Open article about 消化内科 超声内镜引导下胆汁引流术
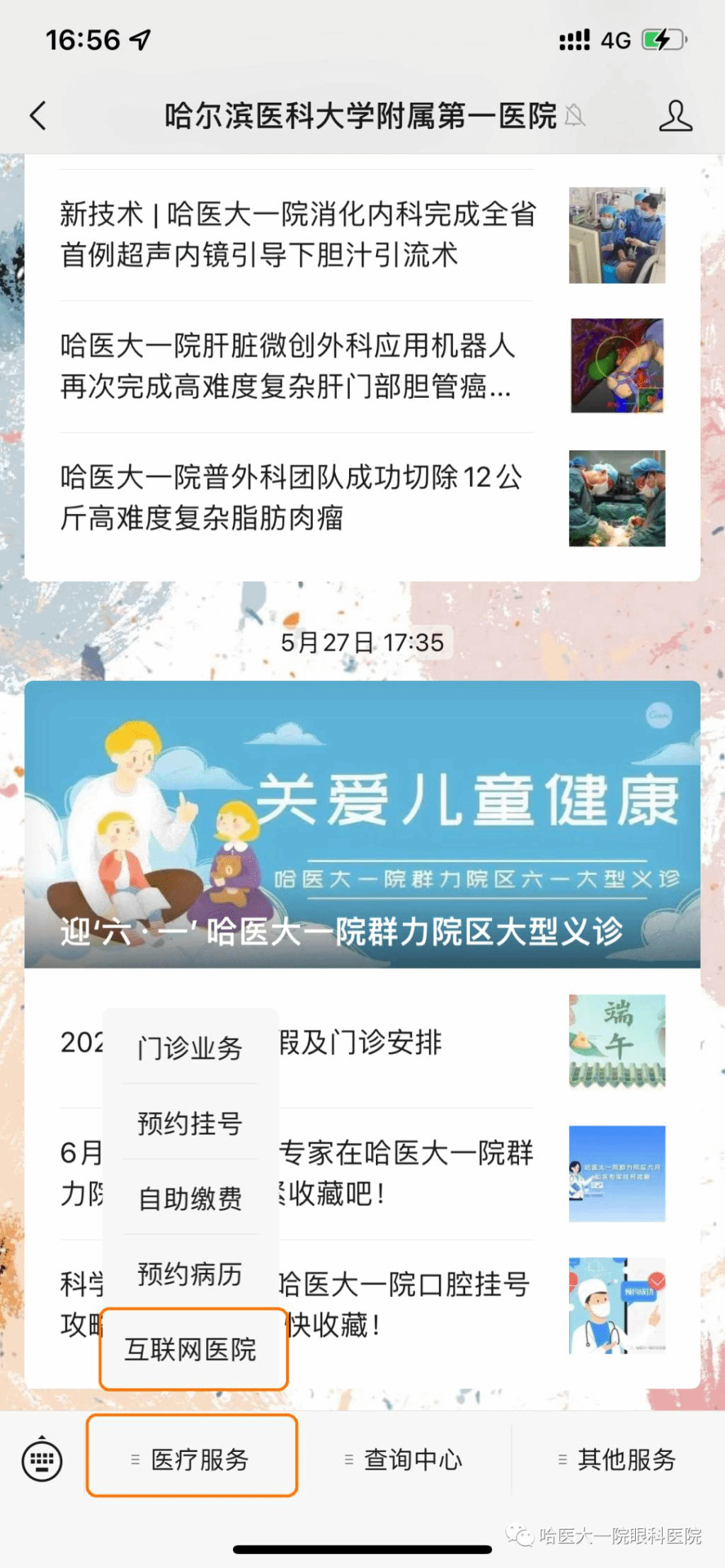The width and height of the screenshot is (725, 1568). [x=297, y=234]
